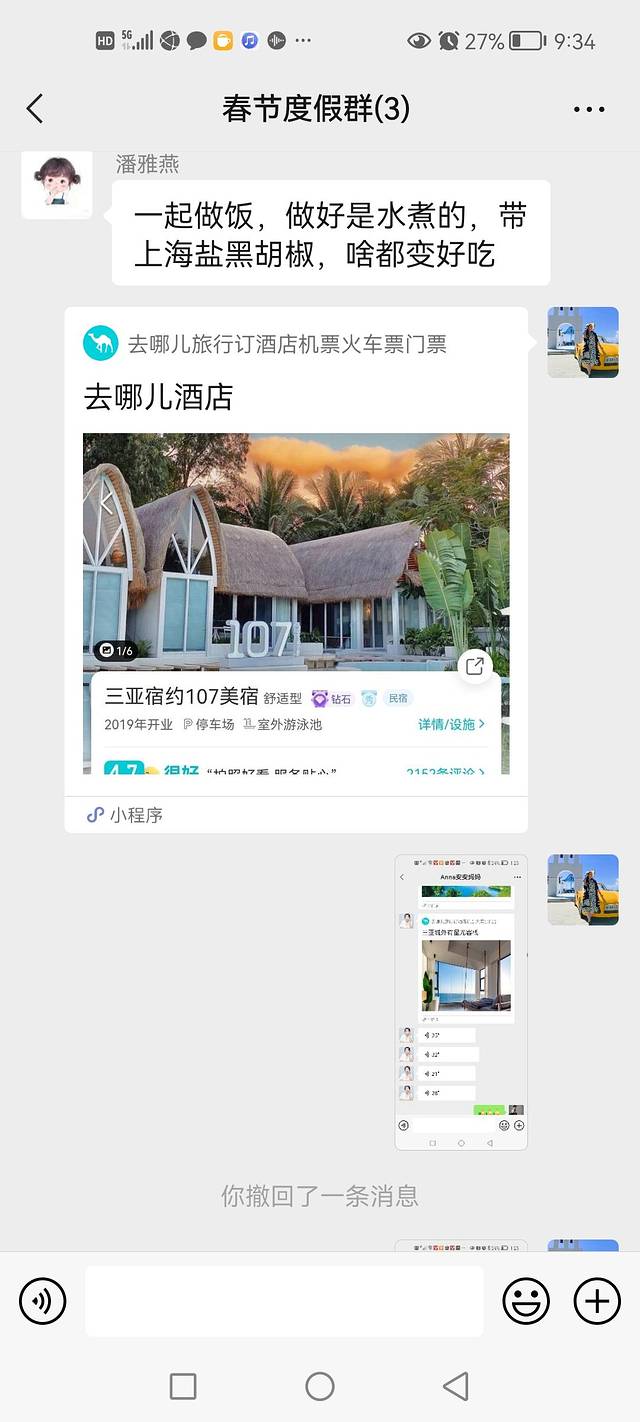Open the 去哪儿酒店 mini program card

click(x=296, y=570)
